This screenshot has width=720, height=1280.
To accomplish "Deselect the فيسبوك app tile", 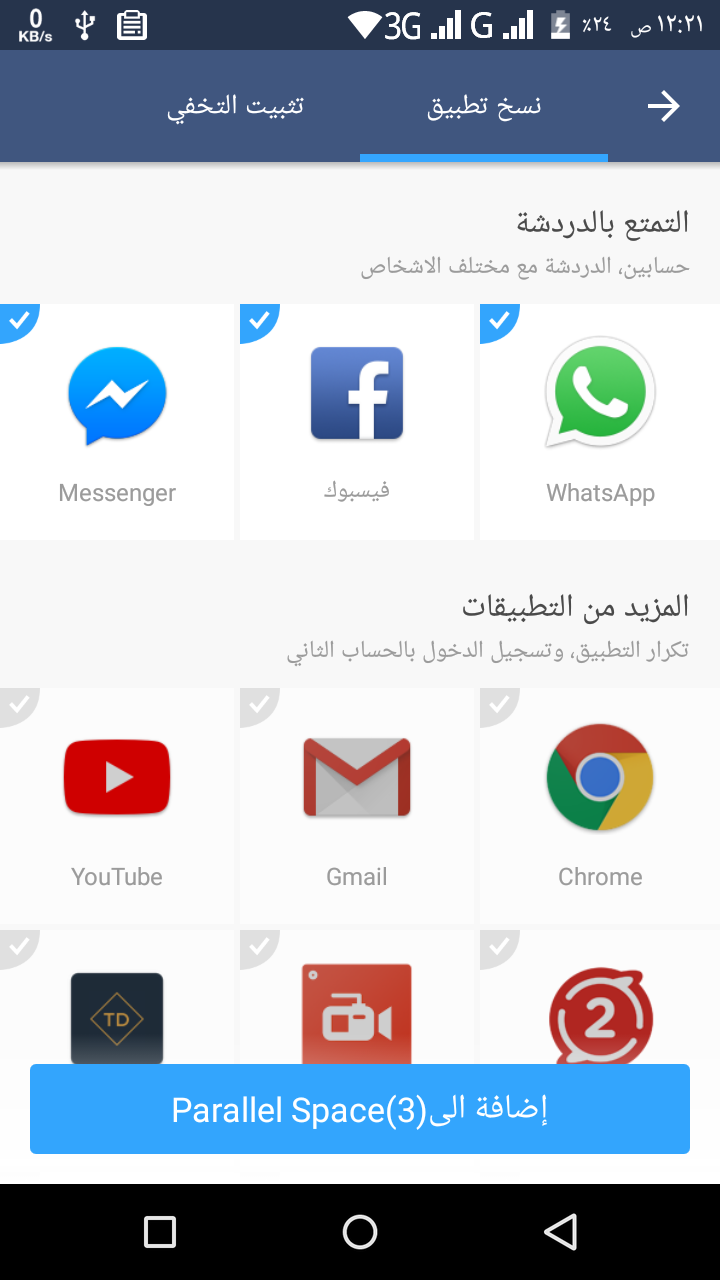I will click(357, 420).
